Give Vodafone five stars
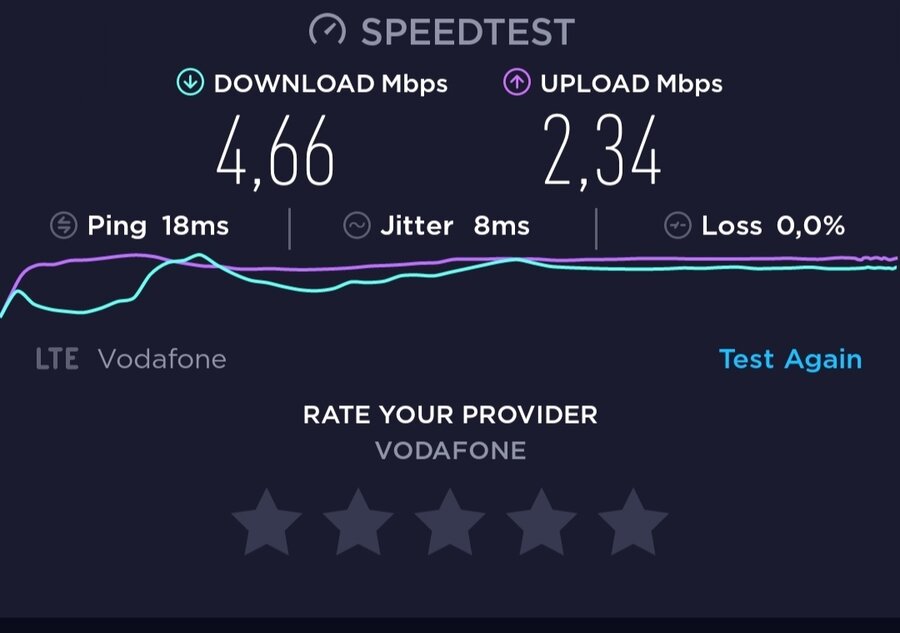The height and width of the screenshot is (633, 900). pyautogui.click(x=633, y=523)
